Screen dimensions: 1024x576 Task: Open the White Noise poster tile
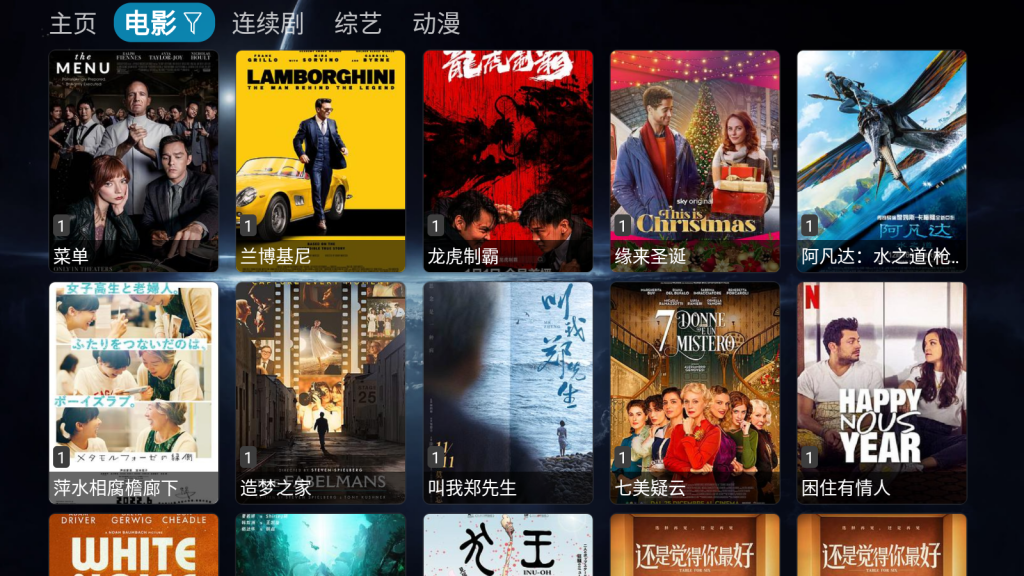point(134,546)
